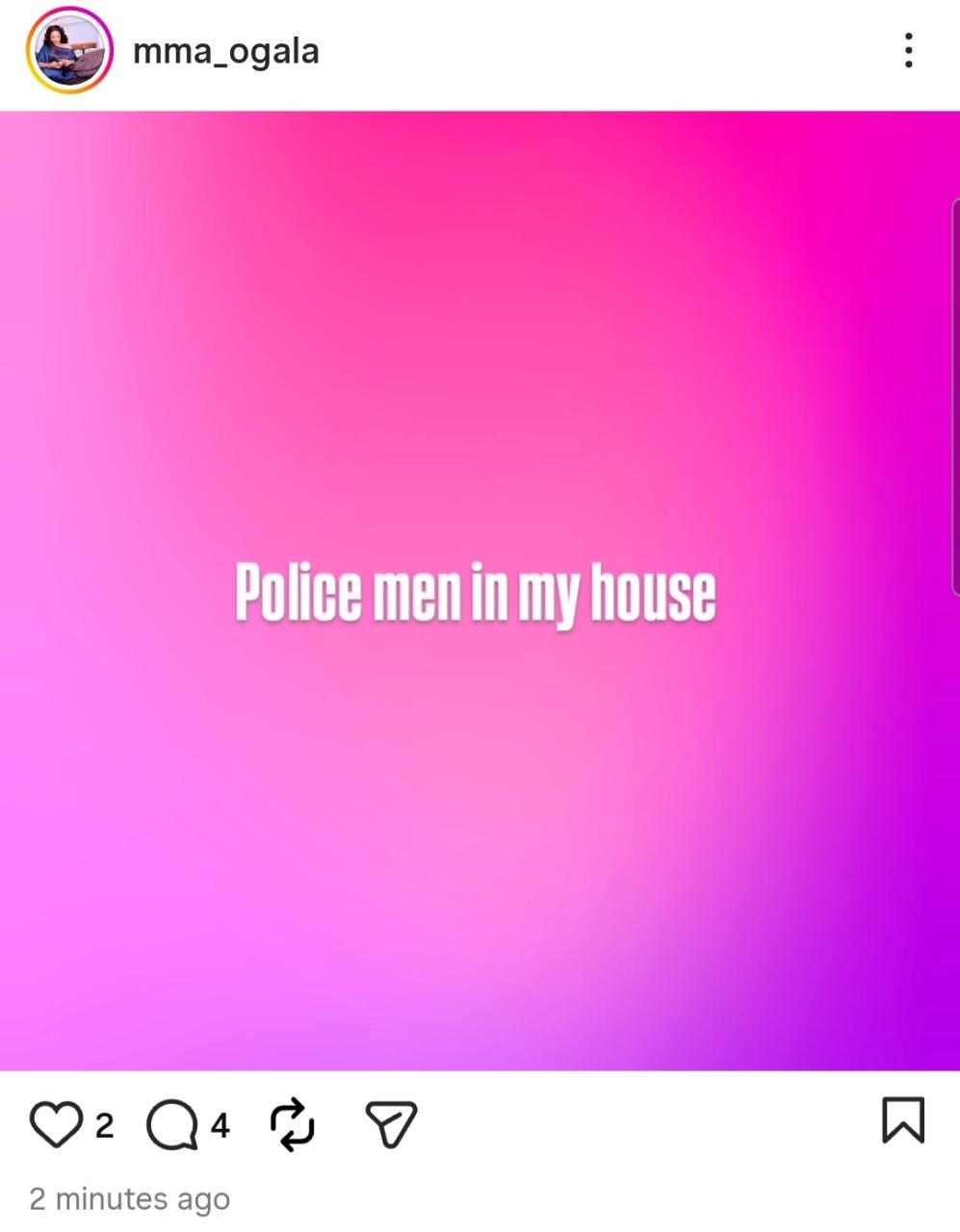Open the post's three-dot options menu

(908, 51)
